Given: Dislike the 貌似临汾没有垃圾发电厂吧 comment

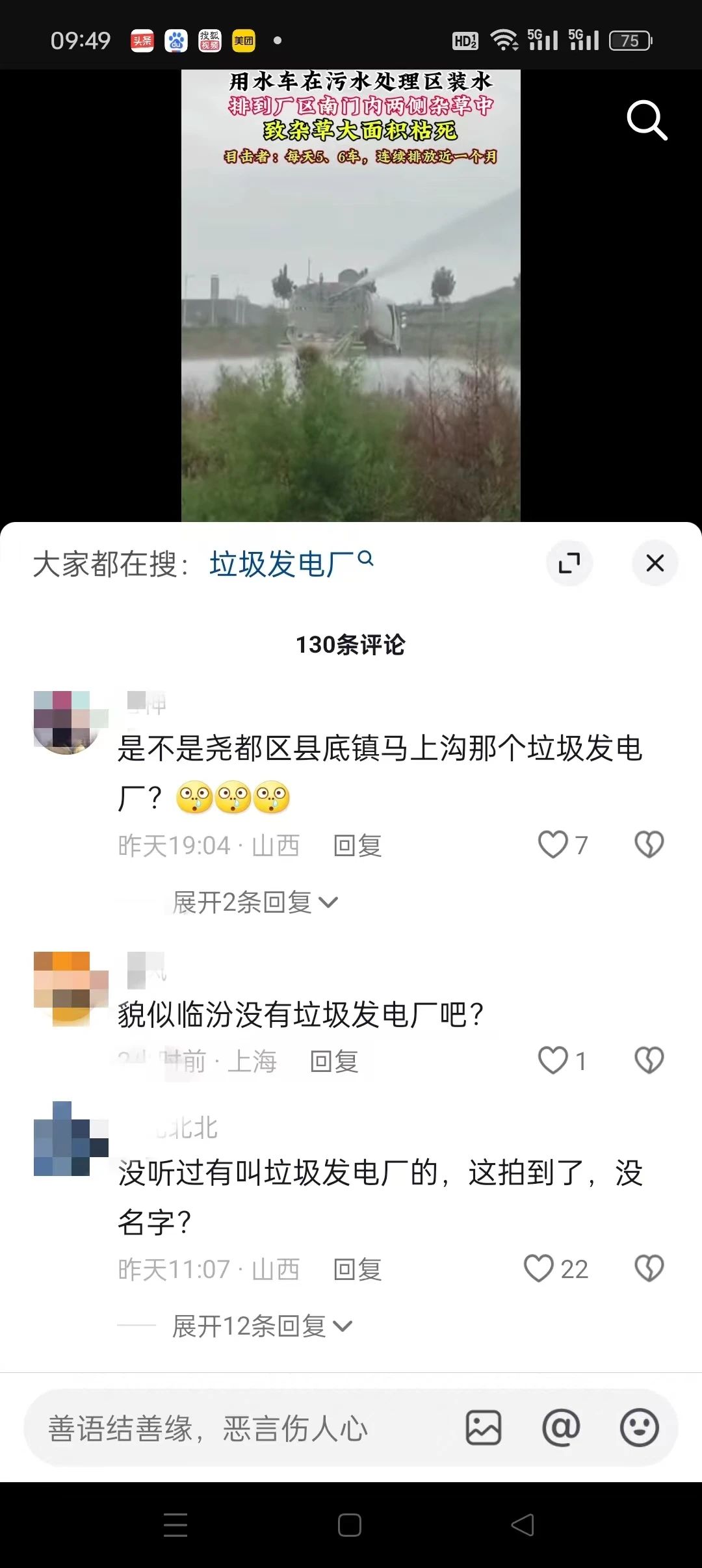Looking at the screenshot, I should [649, 1060].
